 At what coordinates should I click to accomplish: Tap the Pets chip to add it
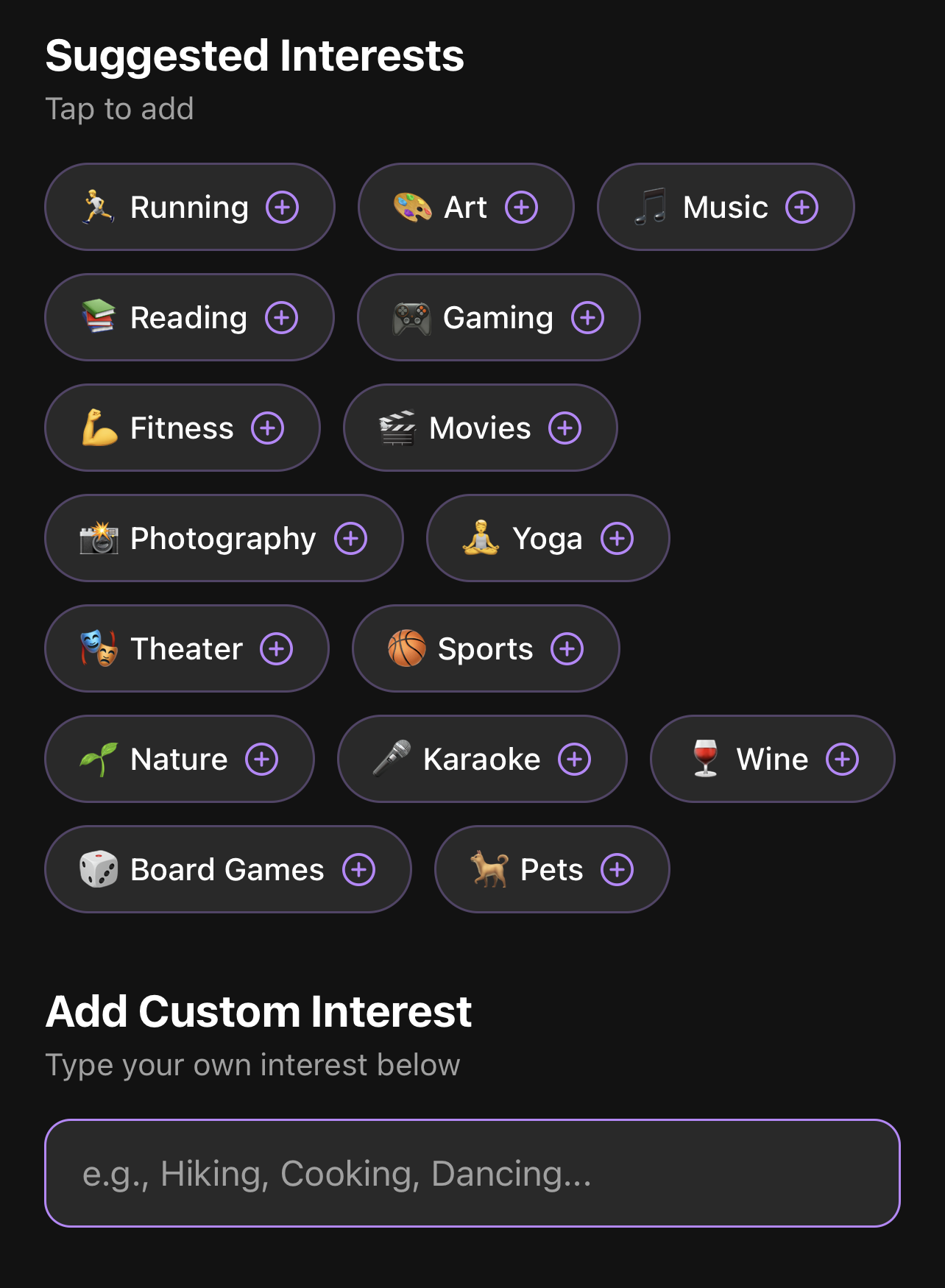pyautogui.click(x=551, y=869)
